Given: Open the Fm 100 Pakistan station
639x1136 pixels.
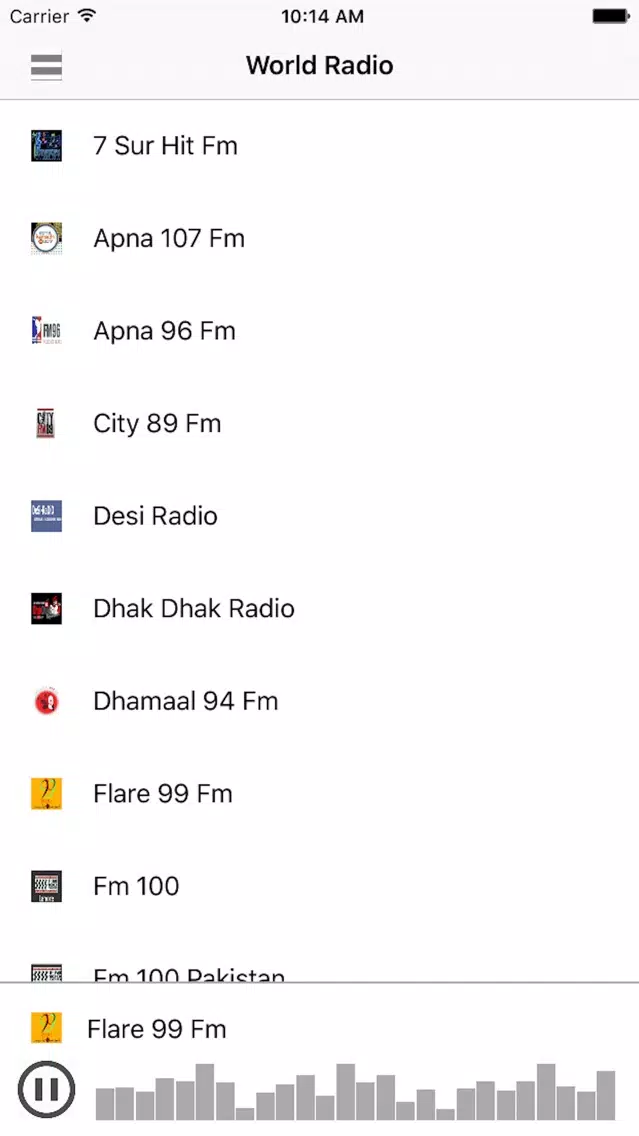Looking at the screenshot, I should (320, 957).
